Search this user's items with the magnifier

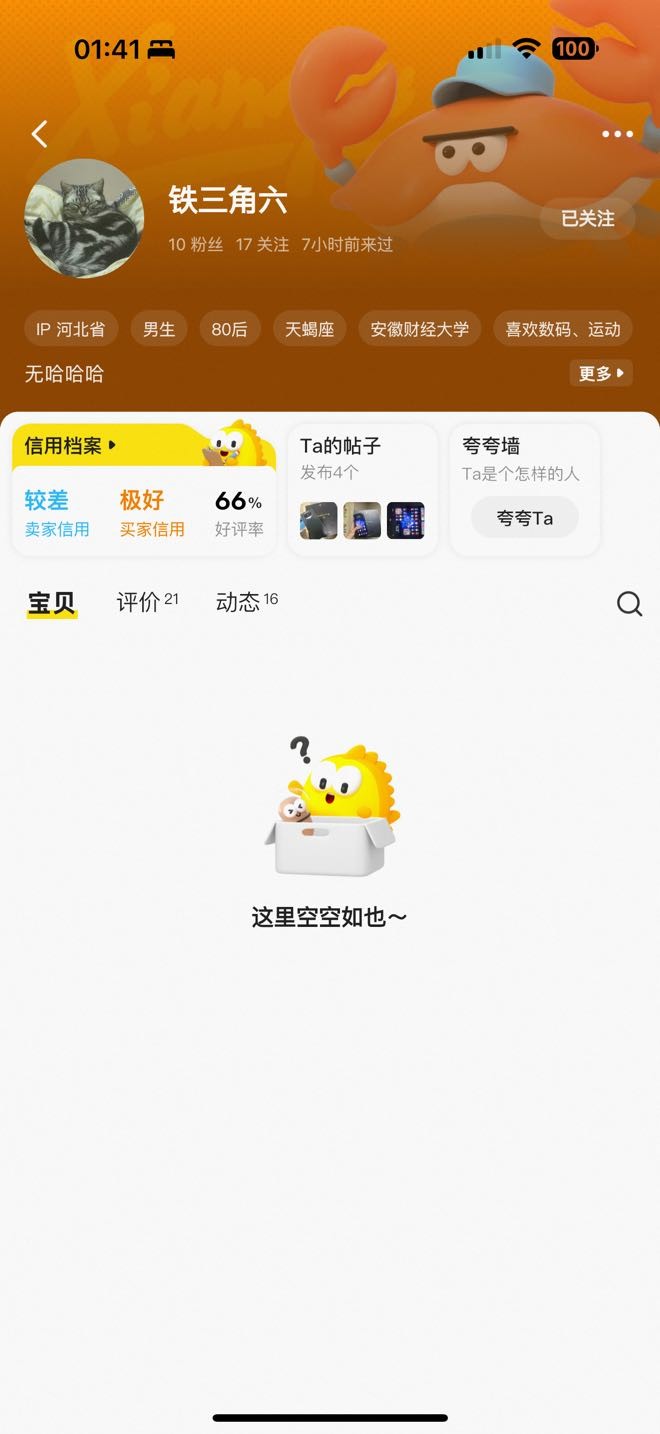tap(629, 603)
